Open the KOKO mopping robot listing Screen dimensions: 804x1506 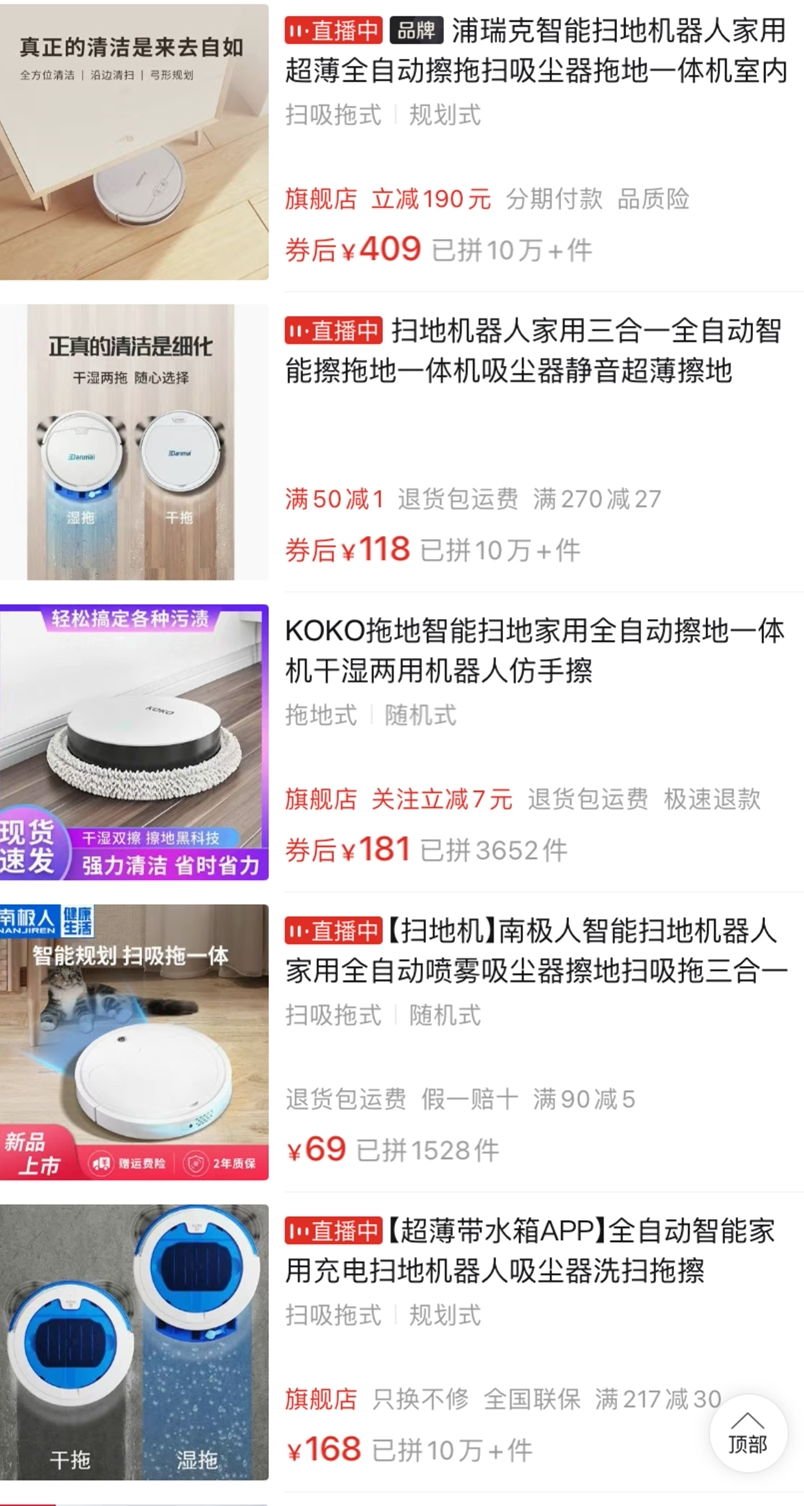535,650
